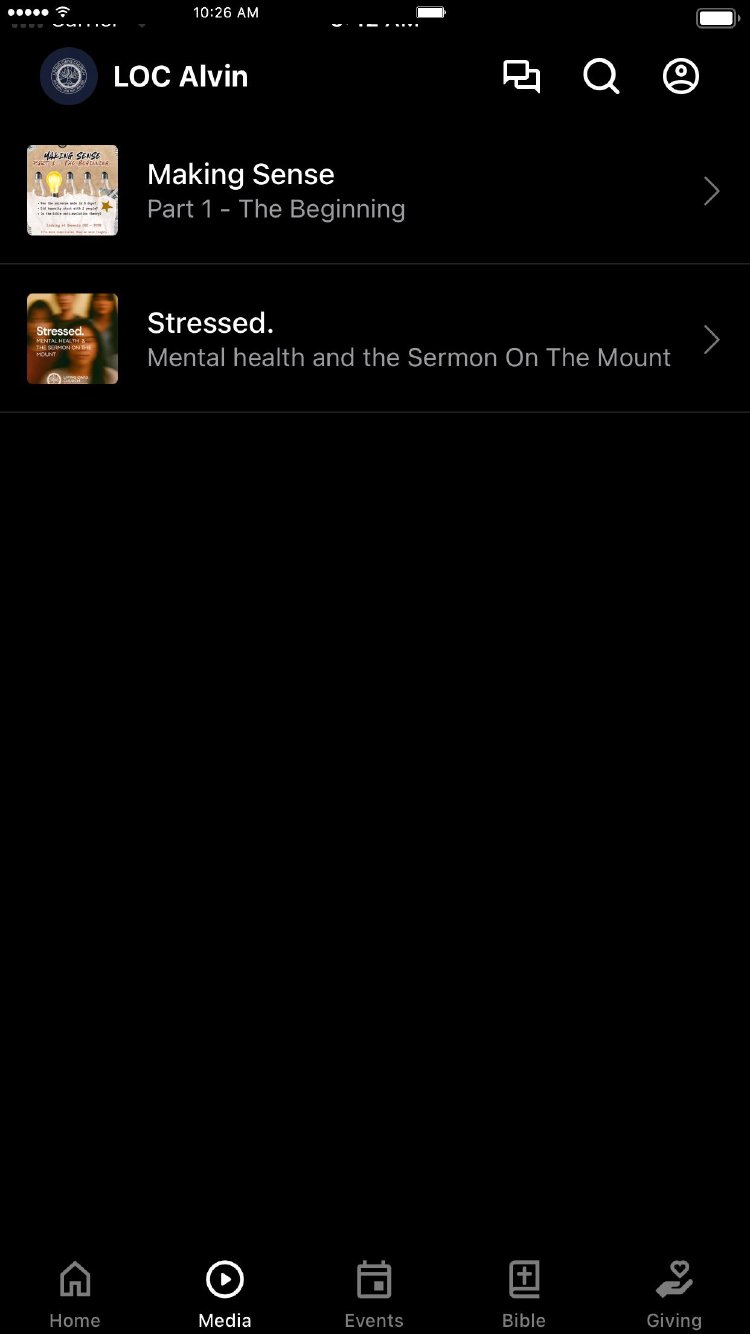750x1334 pixels.
Task: Open the profile account icon
Action: pyautogui.click(x=681, y=77)
